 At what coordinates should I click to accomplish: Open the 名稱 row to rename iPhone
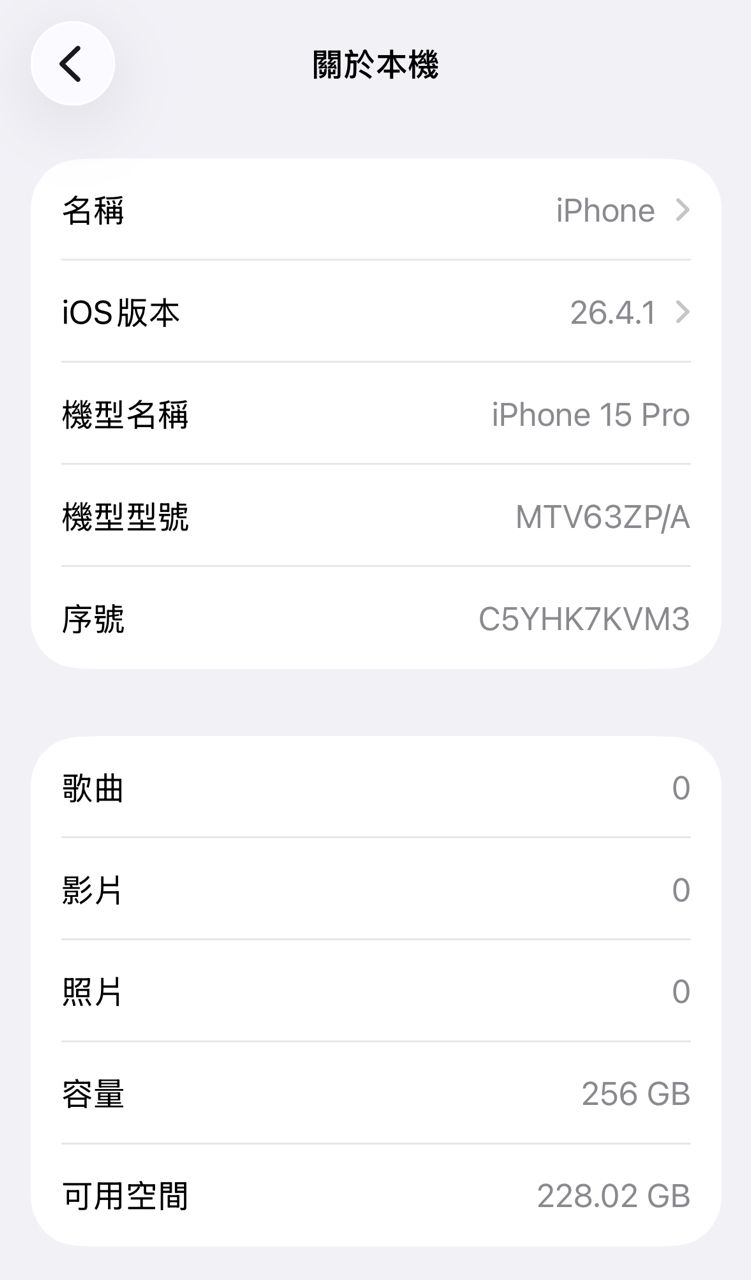(375, 211)
